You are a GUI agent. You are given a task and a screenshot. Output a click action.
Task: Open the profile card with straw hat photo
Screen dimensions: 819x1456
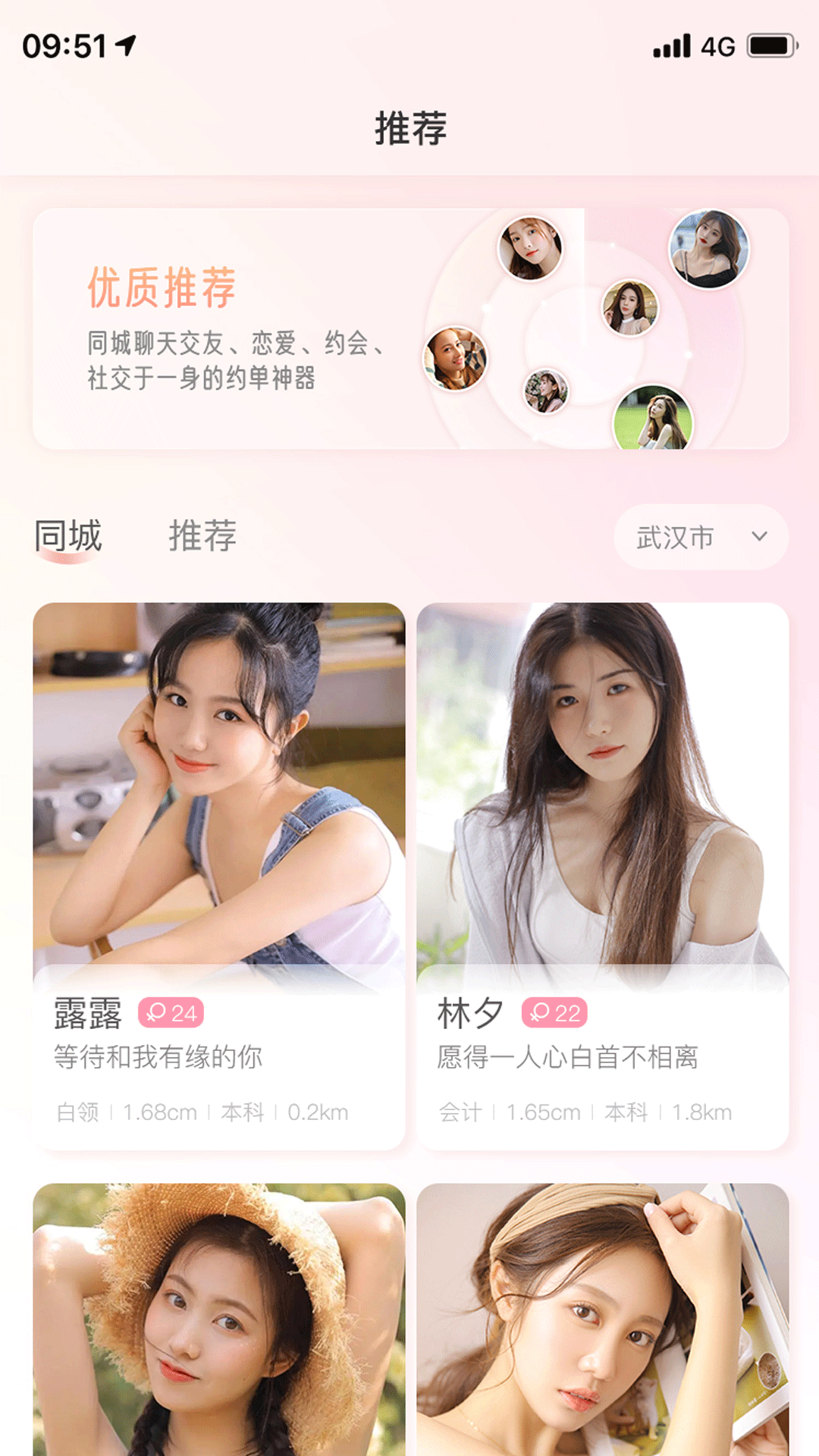tap(218, 1319)
